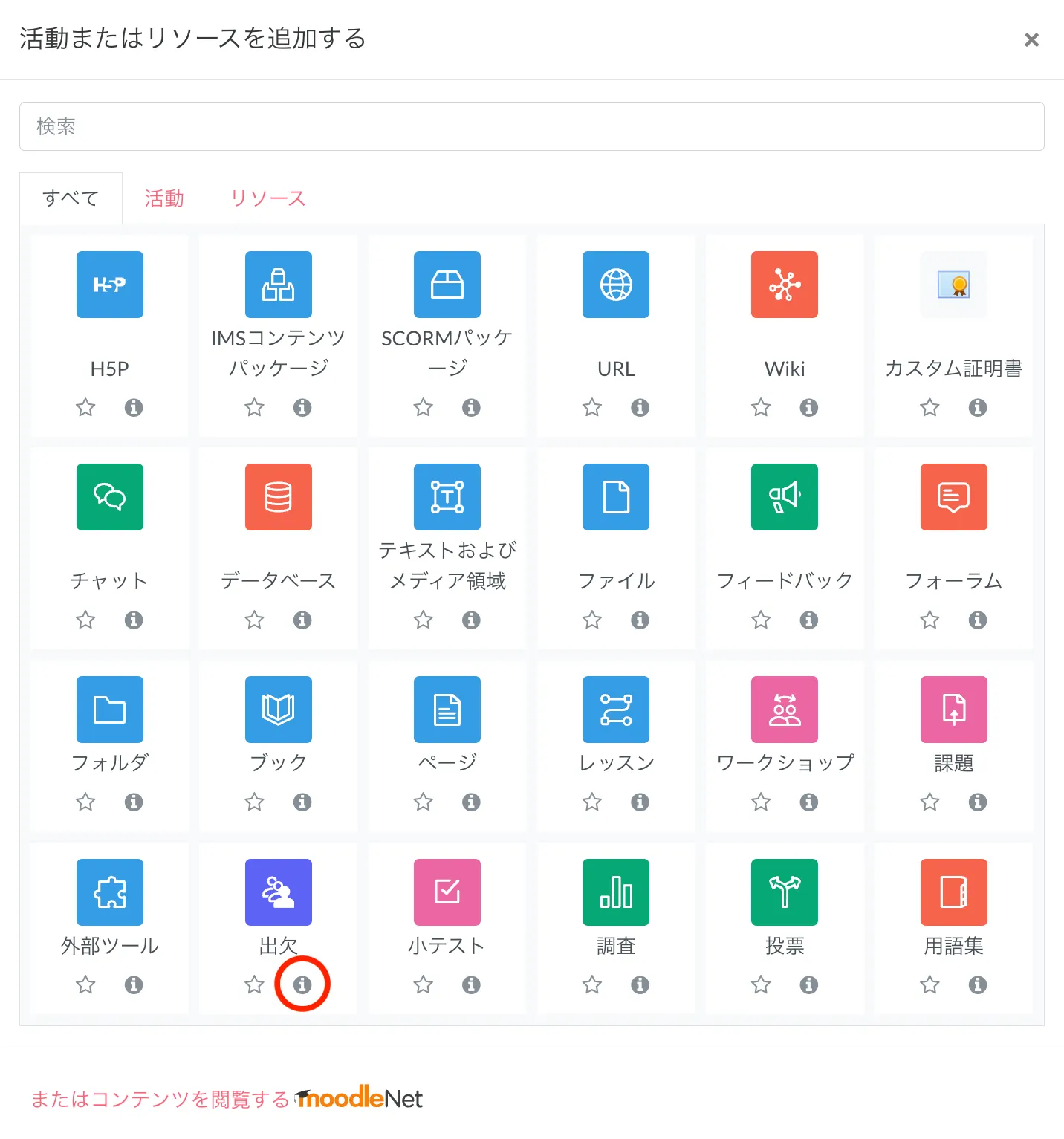Show info about カスタム証明書
Image resolution: width=1064 pixels, height=1139 pixels.
977,407
